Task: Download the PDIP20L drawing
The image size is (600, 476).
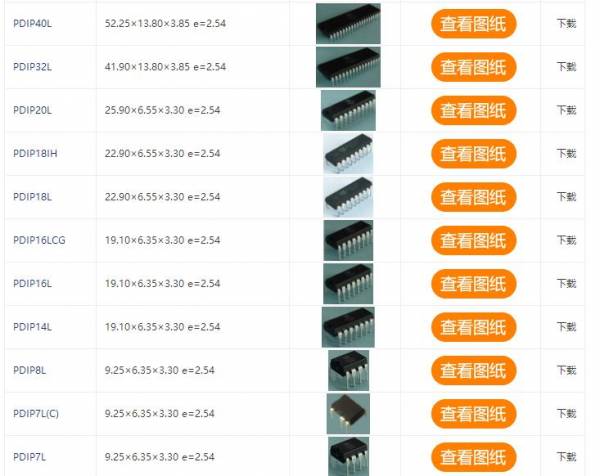Action: 566,110
